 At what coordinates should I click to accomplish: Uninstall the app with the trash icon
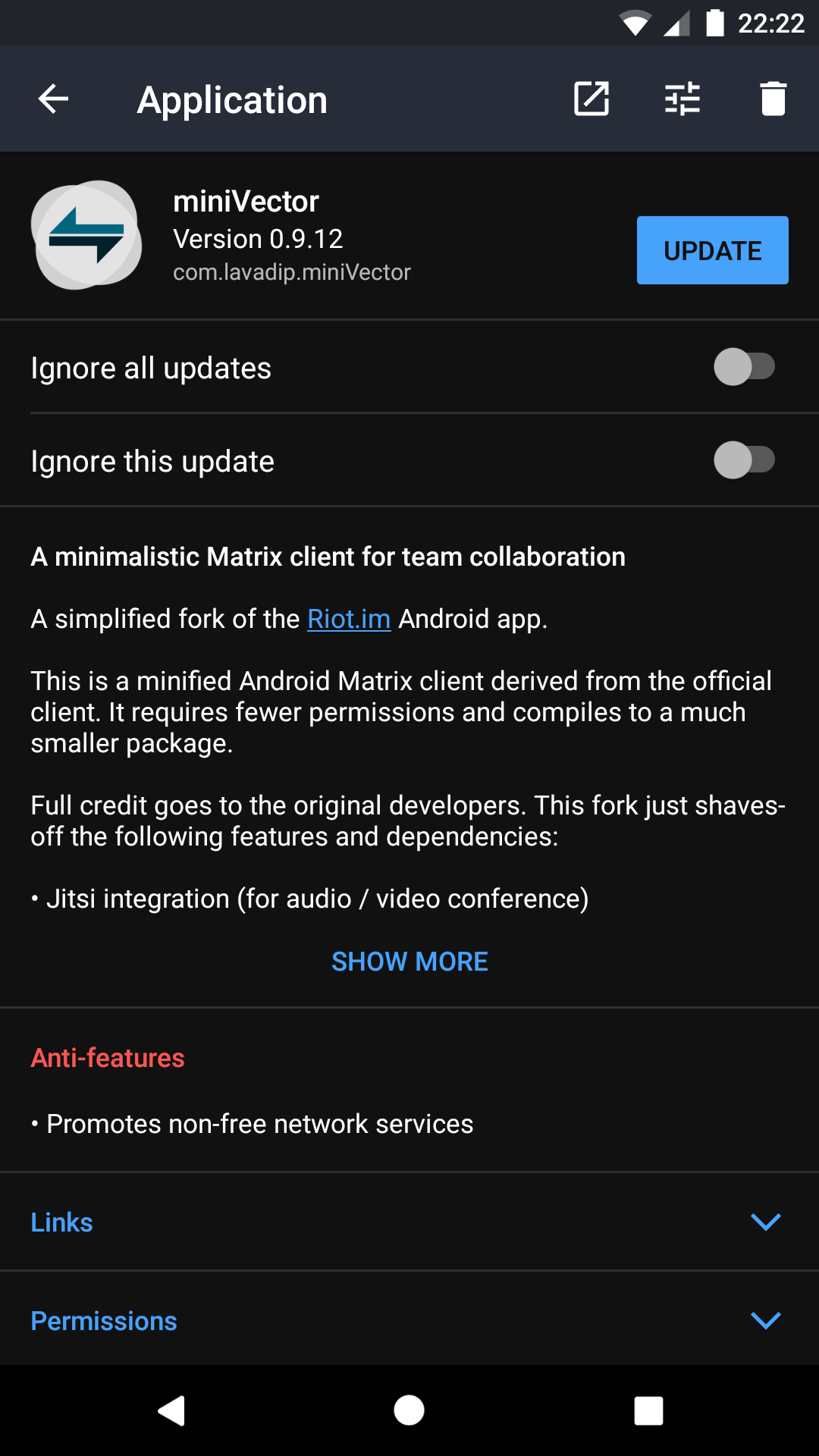coord(773,99)
